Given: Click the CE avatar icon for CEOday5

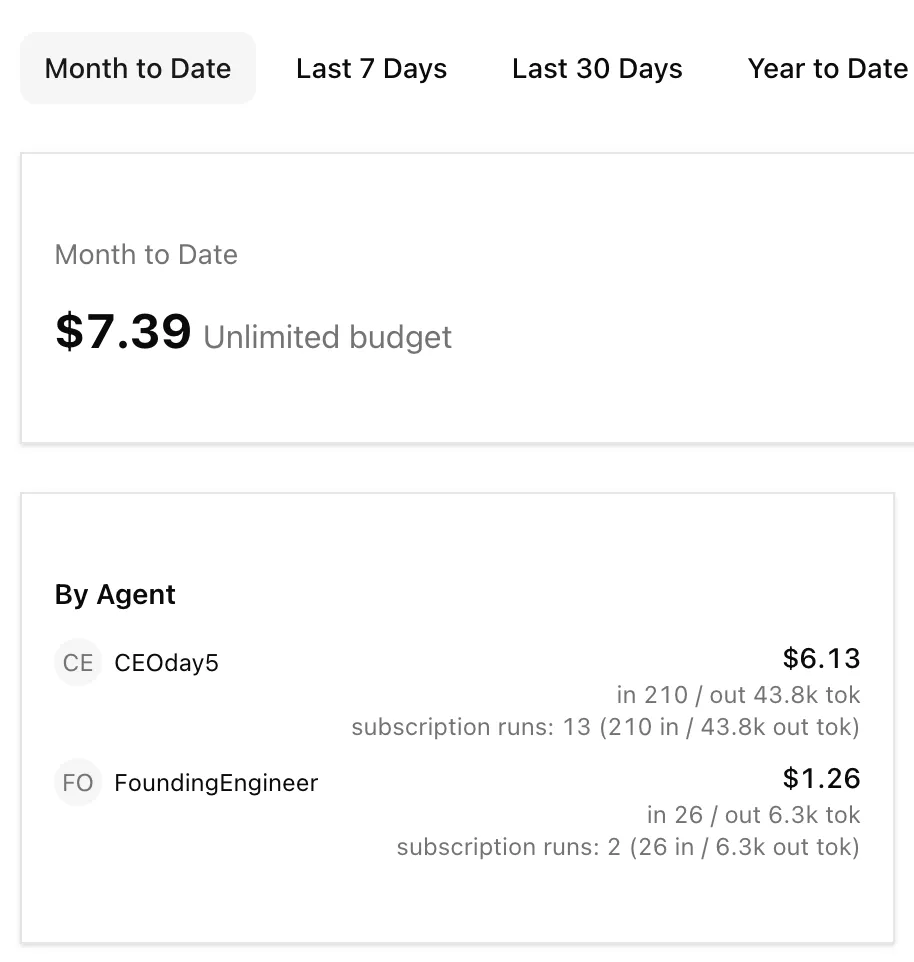Looking at the screenshot, I should (x=78, y=662).
